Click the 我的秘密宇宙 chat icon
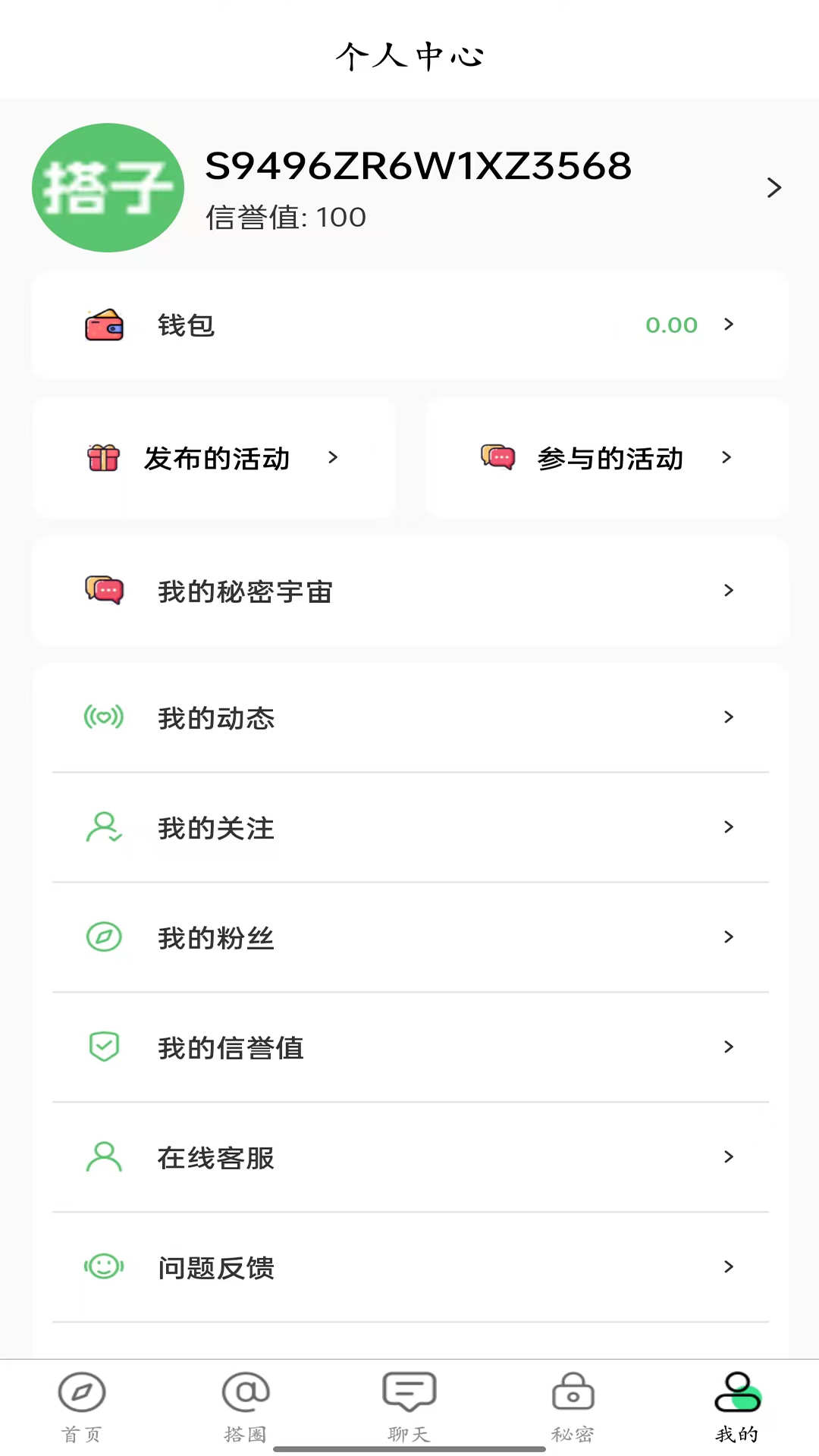The width and height of the screenshot is (819, 1456). click(x=102, y=591)
